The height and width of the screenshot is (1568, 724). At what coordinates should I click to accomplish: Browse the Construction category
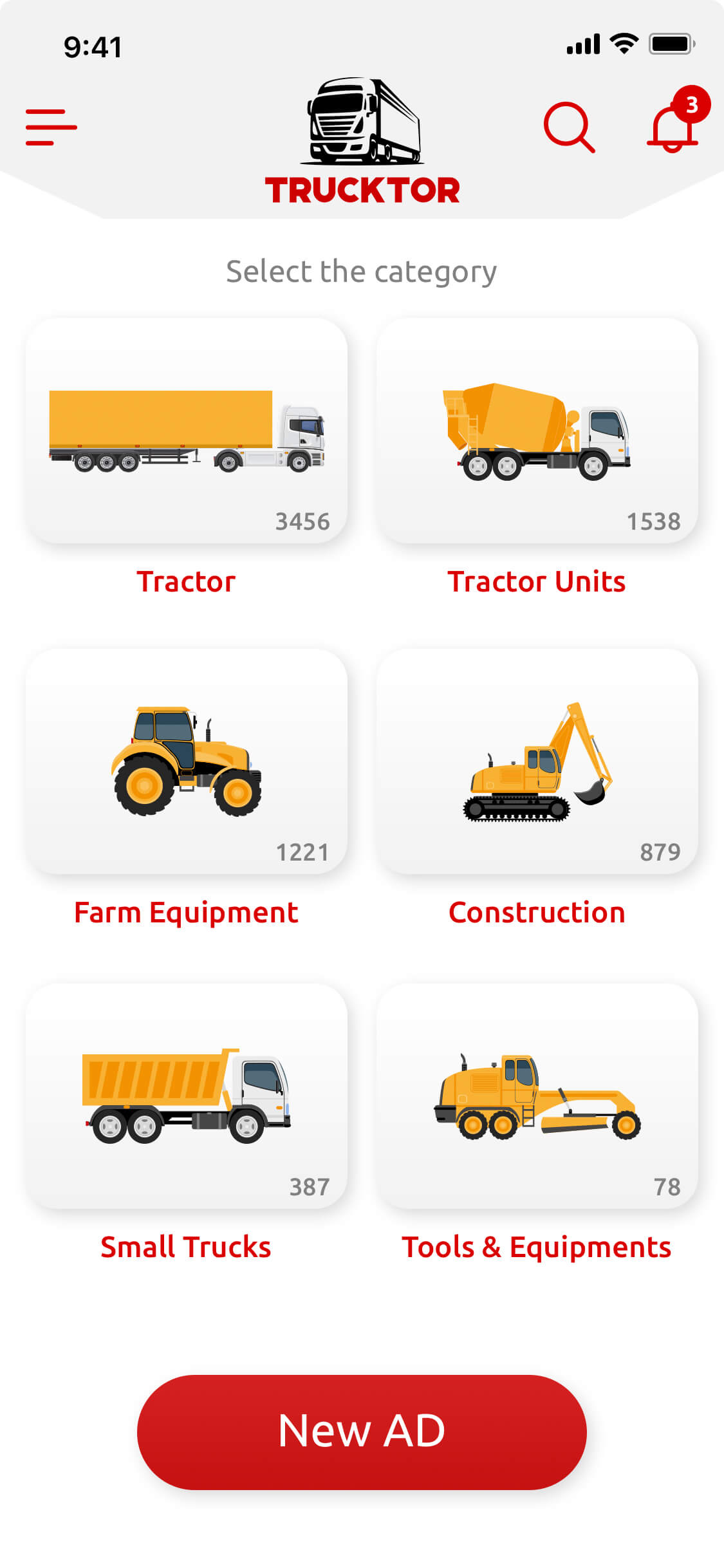pyautogui.click(x=537, y=761)
